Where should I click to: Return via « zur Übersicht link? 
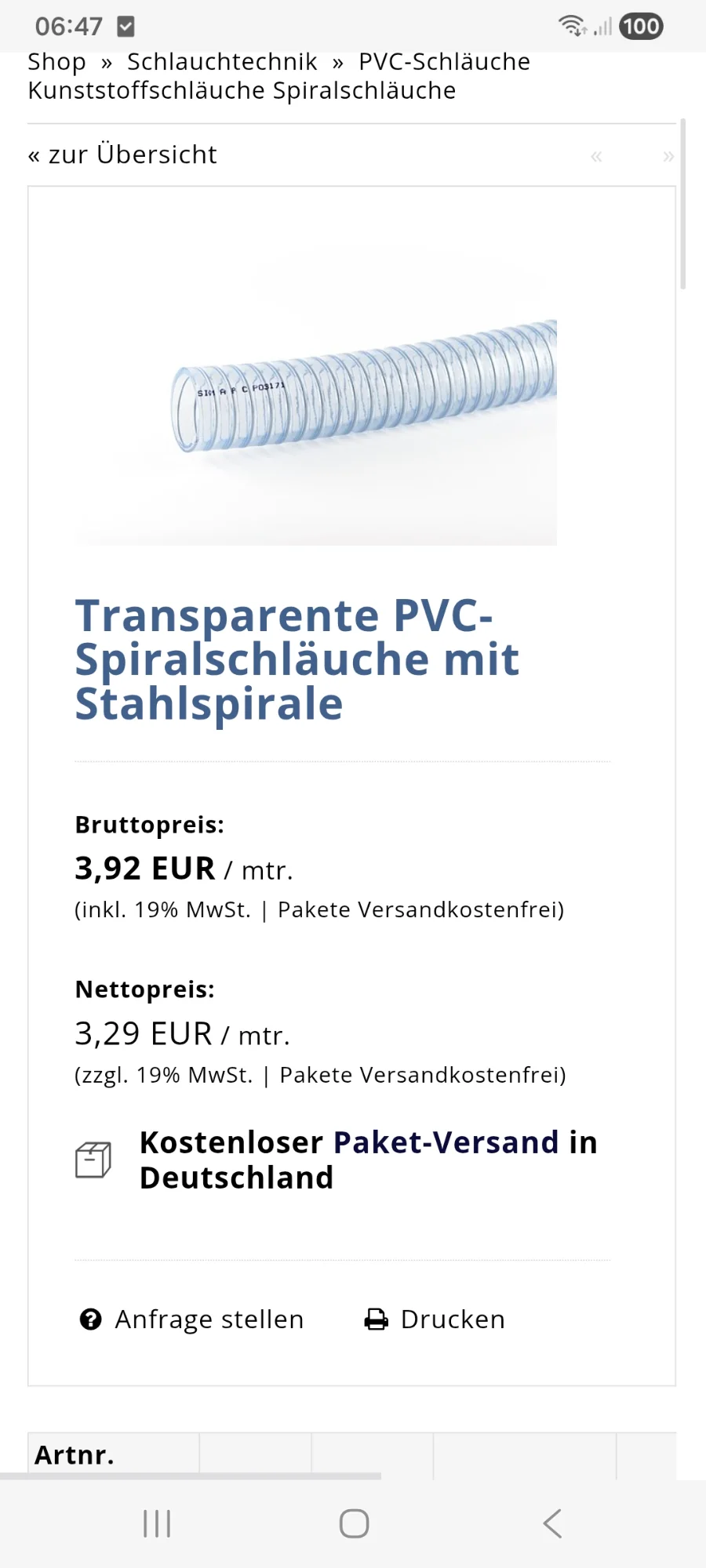tap(122, 154)
